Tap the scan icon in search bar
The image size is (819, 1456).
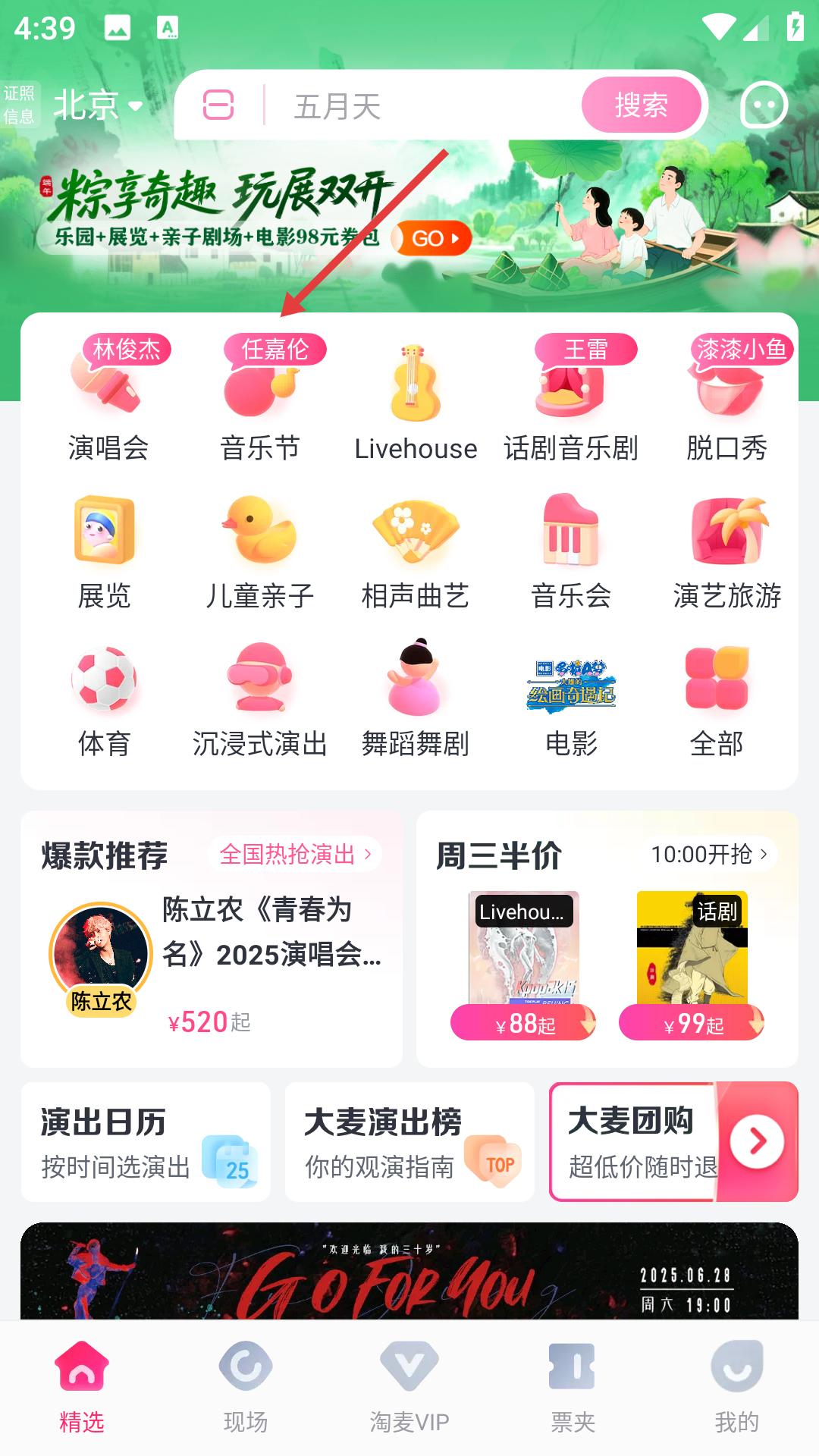click(x=218, y=105)
